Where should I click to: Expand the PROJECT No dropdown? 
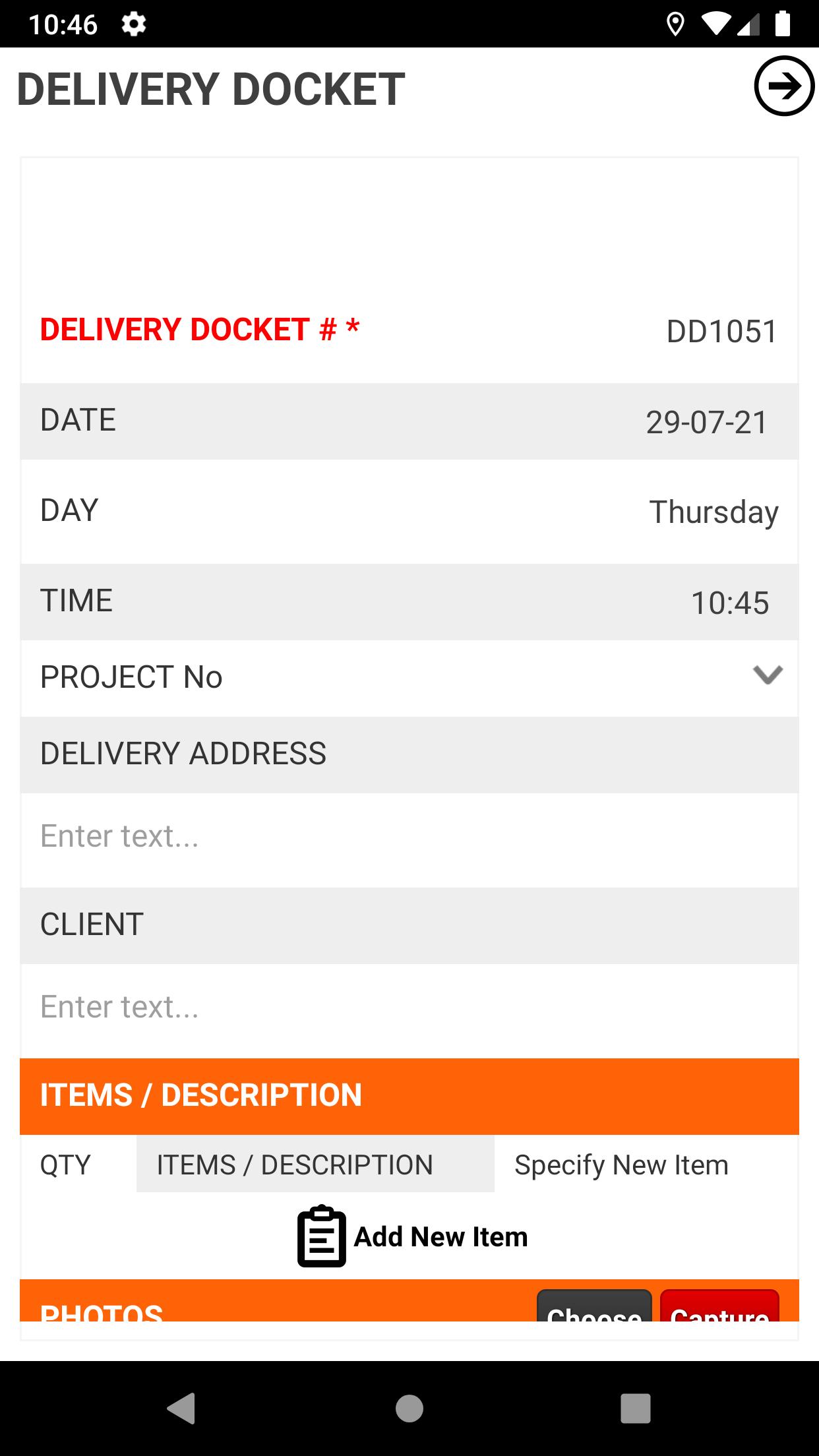pos(768,676)
